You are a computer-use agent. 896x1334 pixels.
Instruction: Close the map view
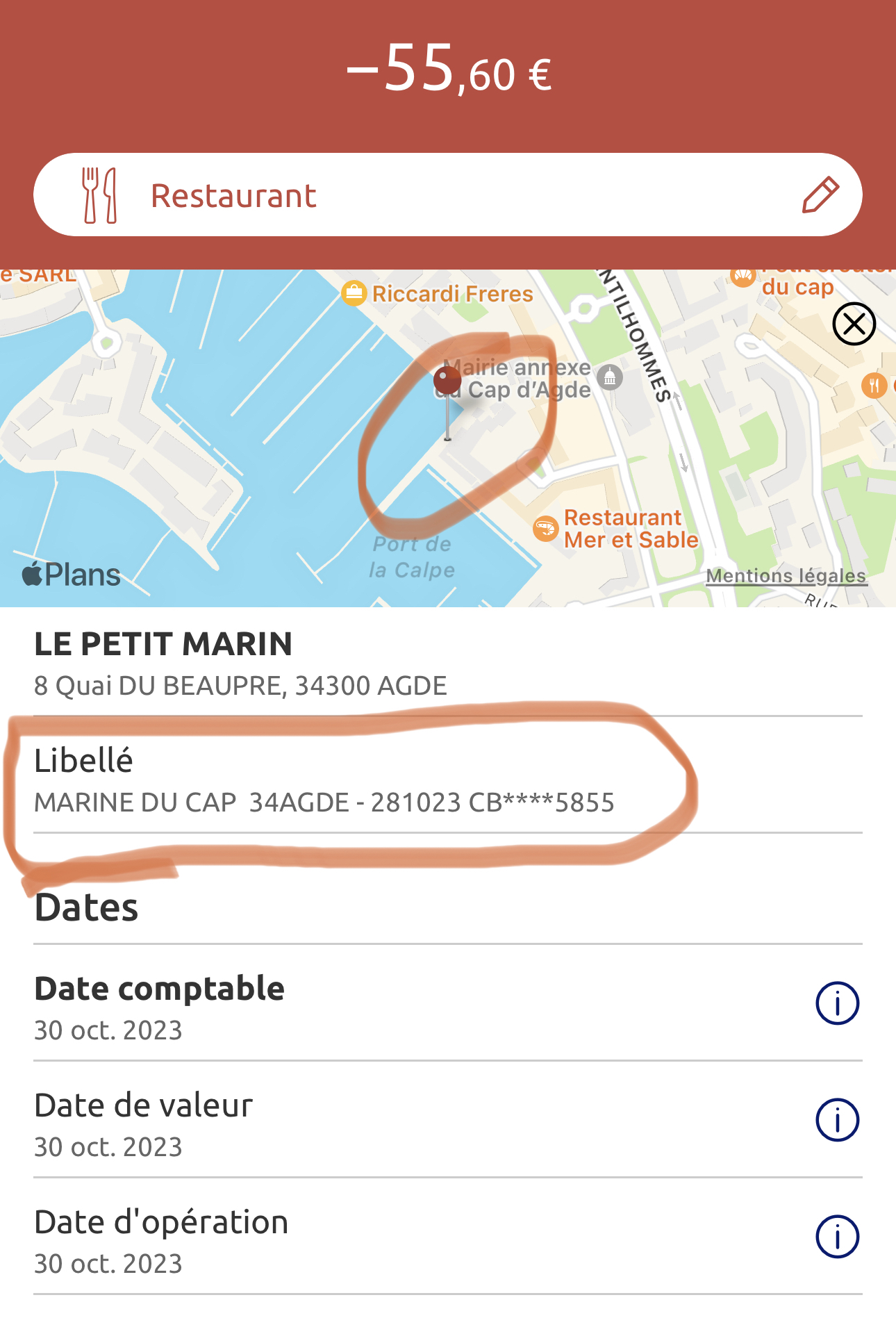click(x=854, y=324)
